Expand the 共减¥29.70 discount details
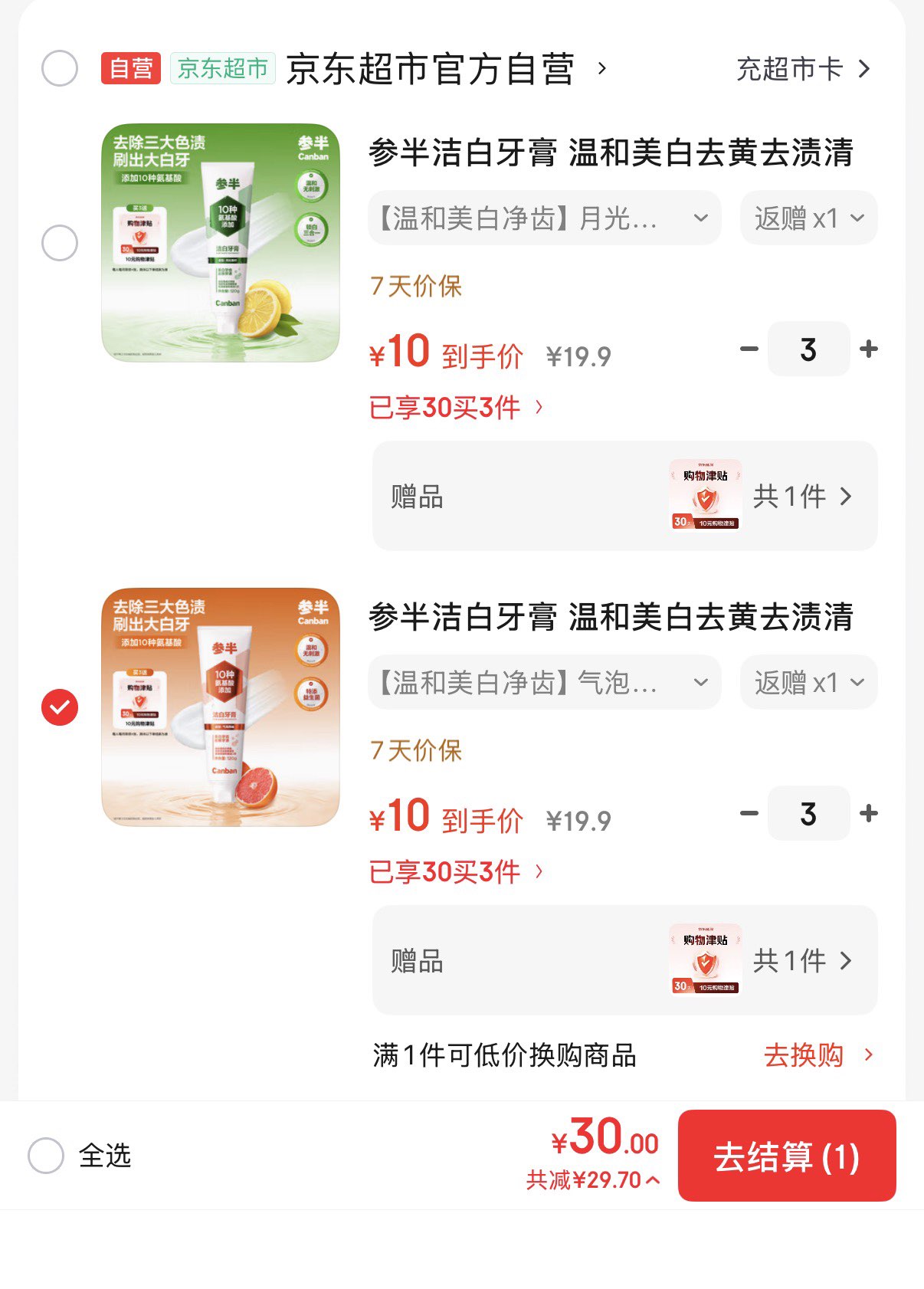924x1289 pixels. [594, 1179]
